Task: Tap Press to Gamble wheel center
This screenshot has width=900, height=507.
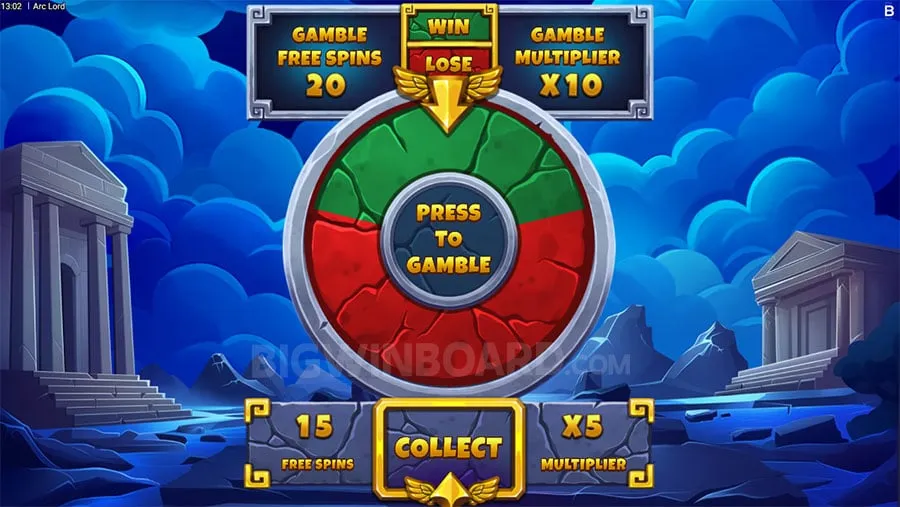Action: coord(448,239)
